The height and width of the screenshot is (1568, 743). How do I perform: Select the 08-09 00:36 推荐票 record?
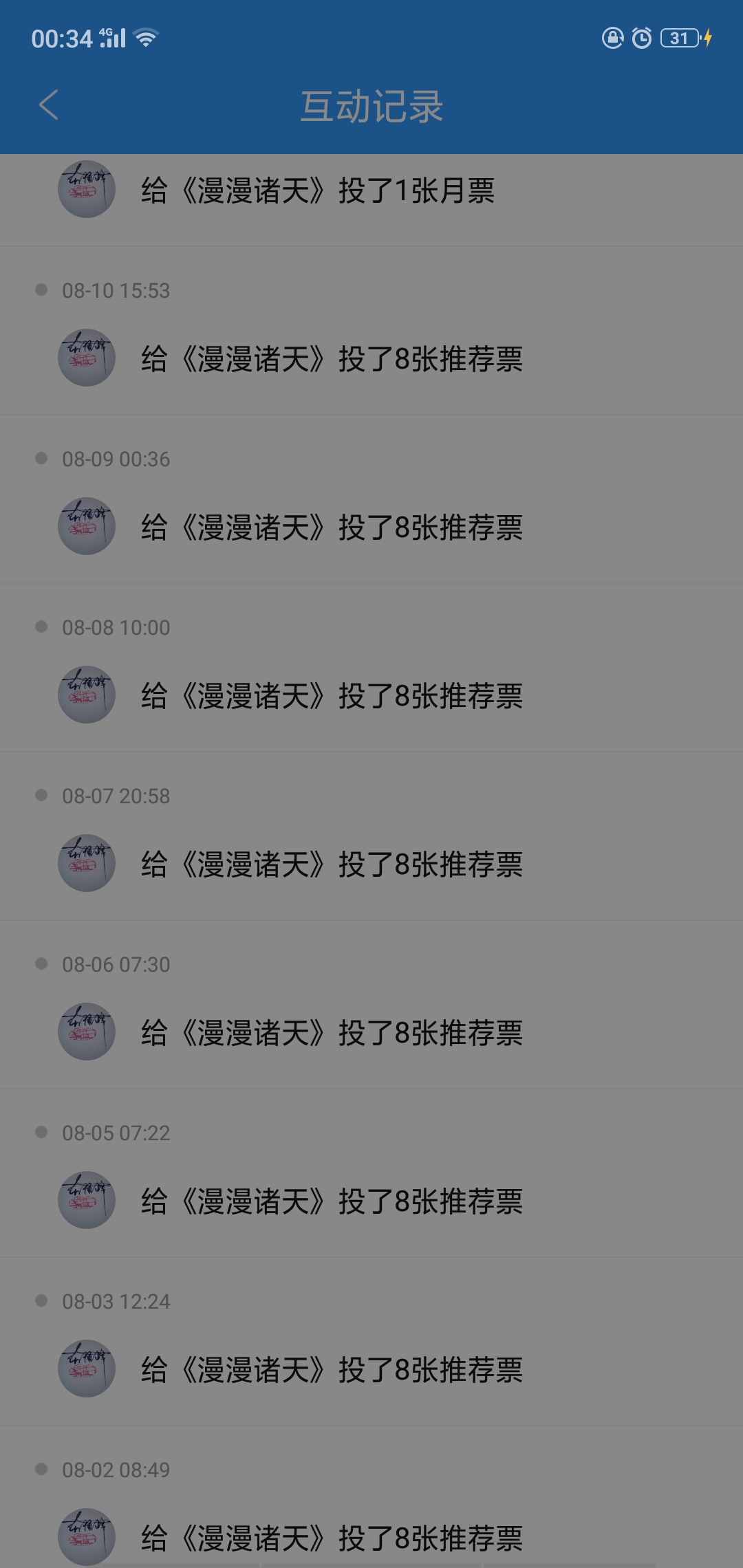coord(332,527)
